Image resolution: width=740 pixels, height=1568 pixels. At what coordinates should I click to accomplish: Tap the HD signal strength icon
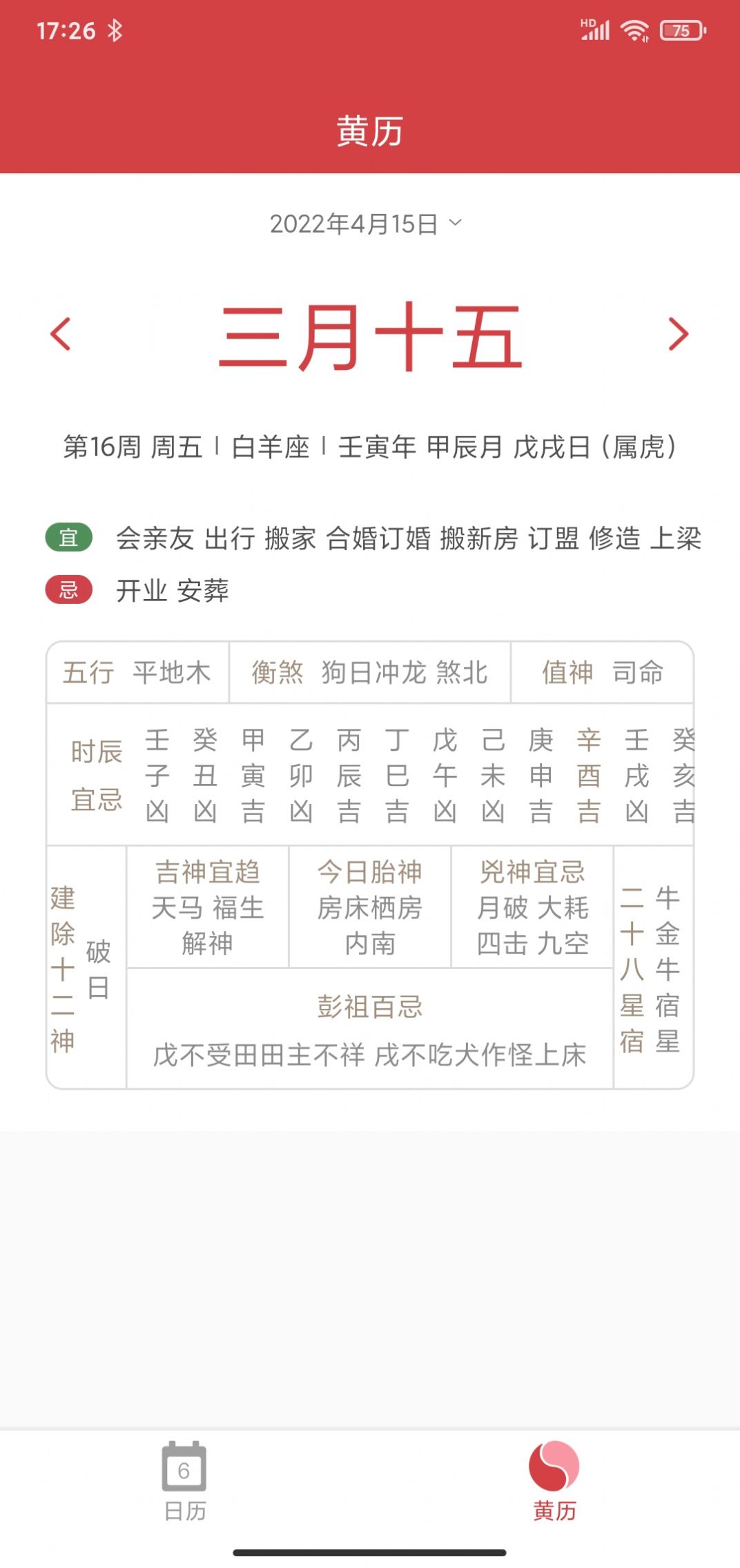point(595,29)
